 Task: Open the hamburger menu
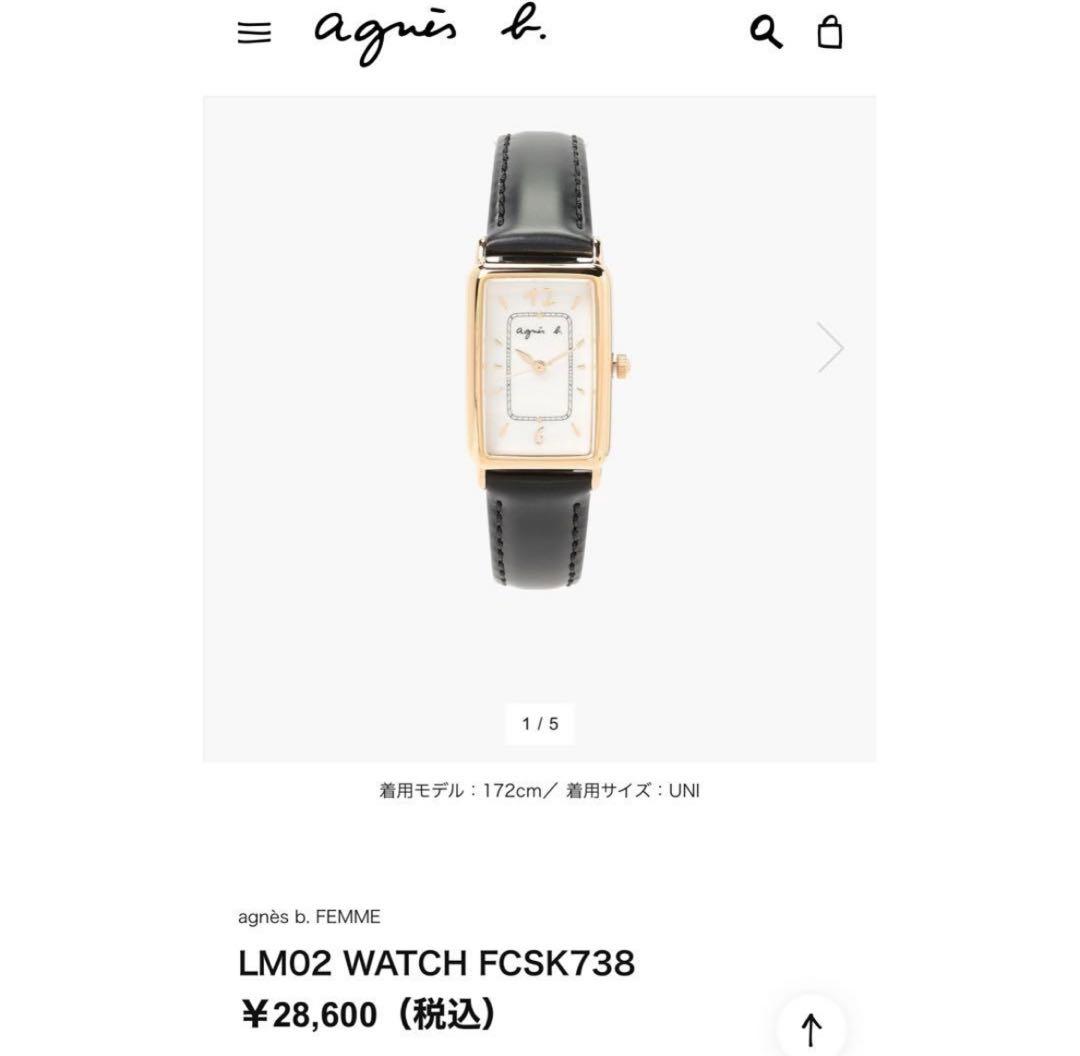coord(254,33)
